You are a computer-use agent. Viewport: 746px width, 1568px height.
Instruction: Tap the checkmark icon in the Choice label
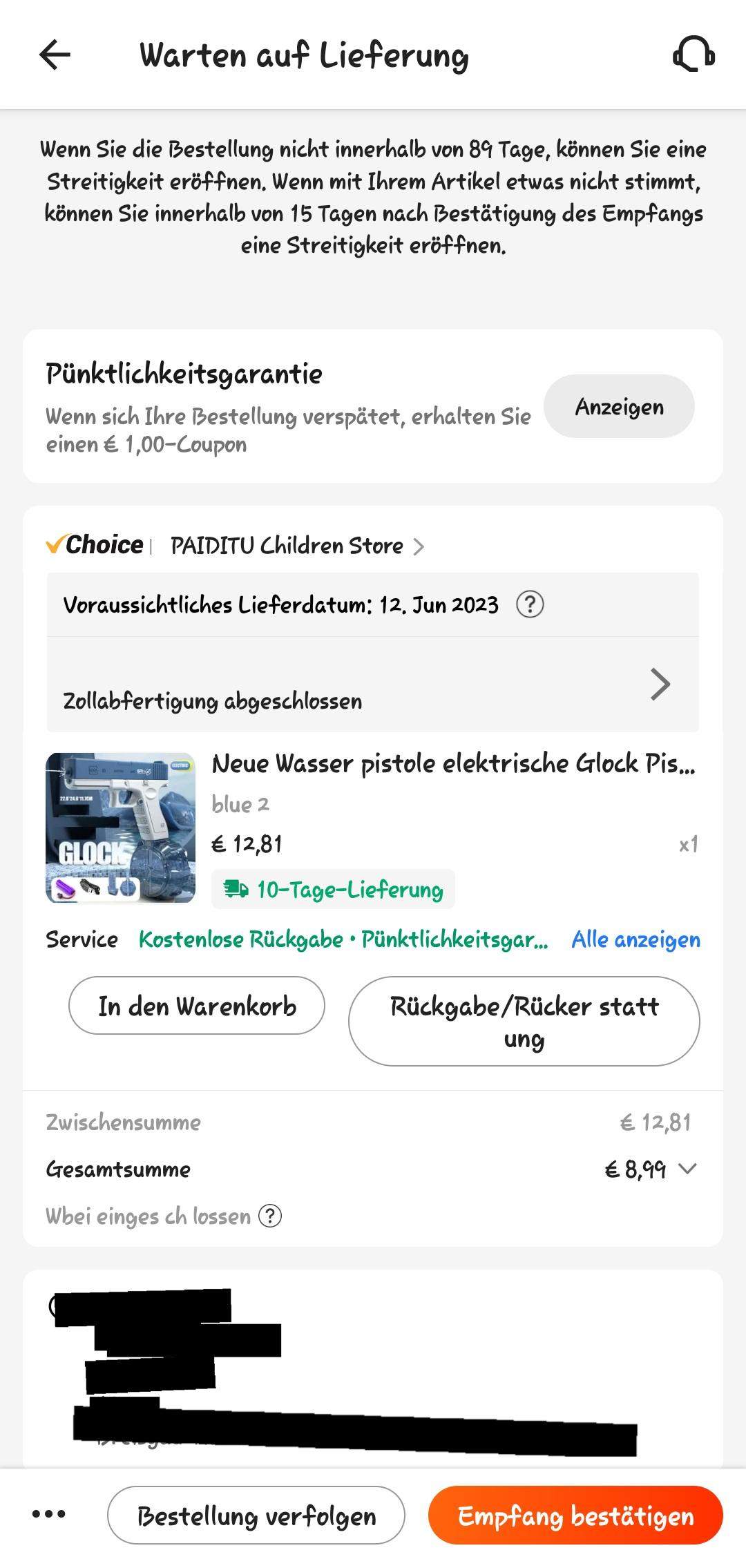click(57, 545)
